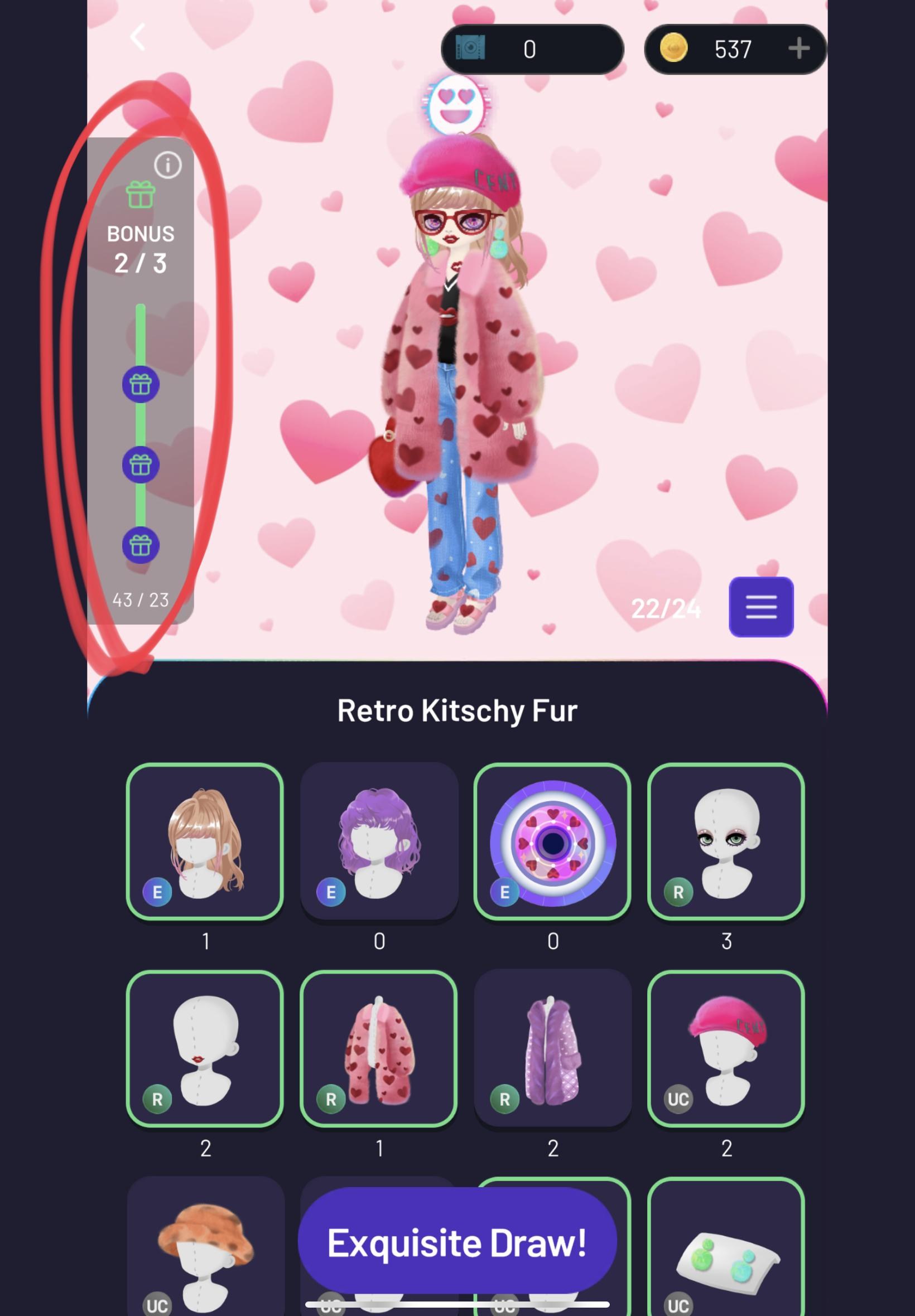Image resolution: width=915 pixels, height=1316 pixels.
Task: Select the pink heart fur coat item
Action: click(379, 1048)
